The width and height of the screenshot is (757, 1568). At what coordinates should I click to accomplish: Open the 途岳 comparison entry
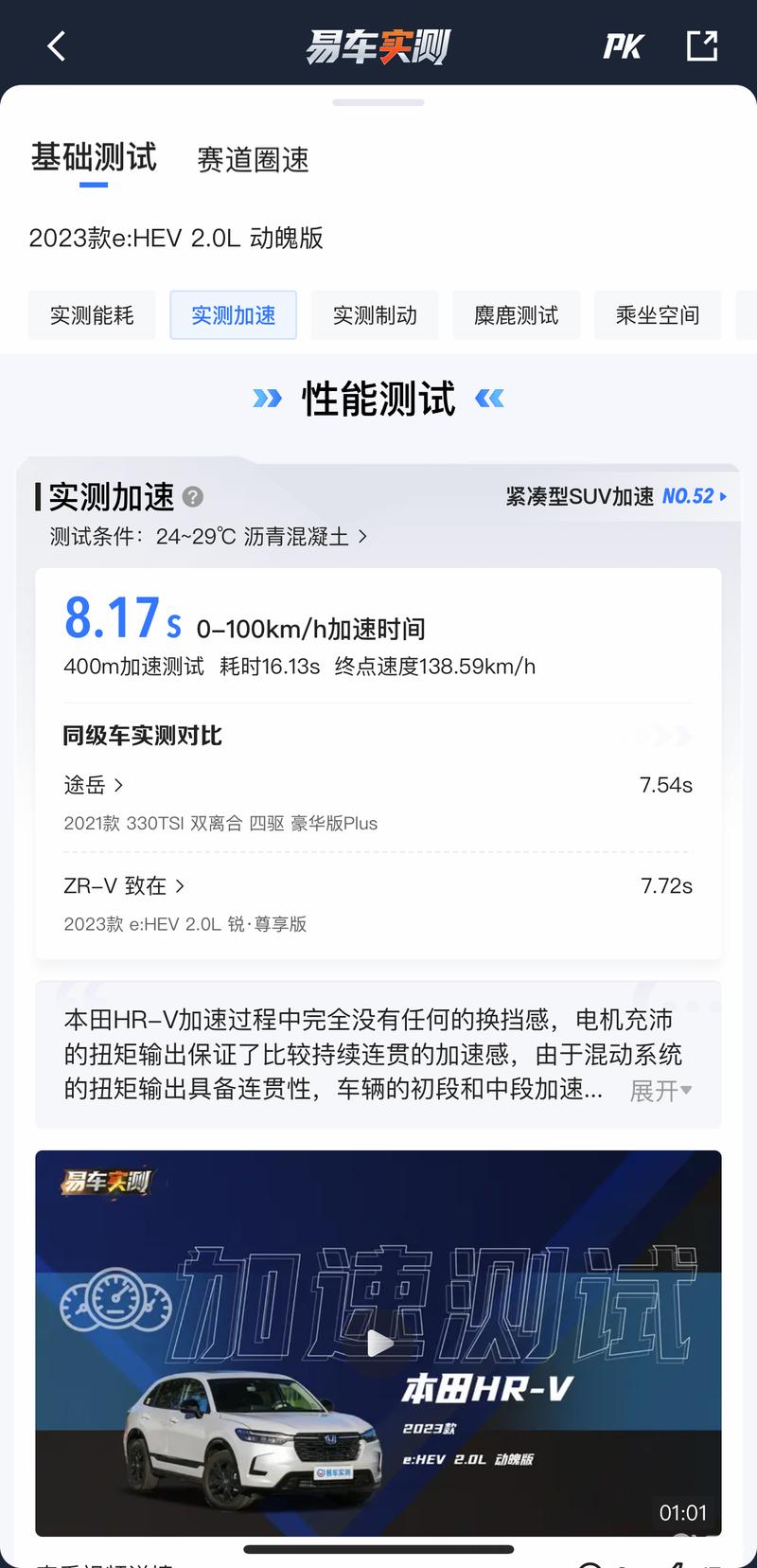click(94, 785)
